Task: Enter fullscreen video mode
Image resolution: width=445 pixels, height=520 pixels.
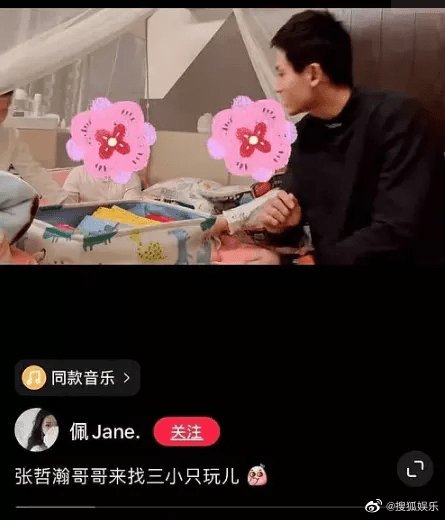Action: tap(415, 469)
